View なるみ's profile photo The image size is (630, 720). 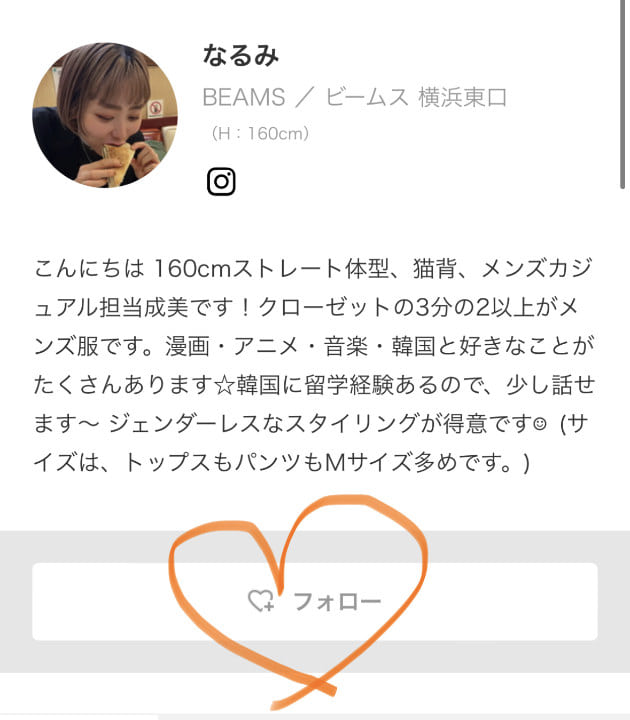[x=104, y=115]
